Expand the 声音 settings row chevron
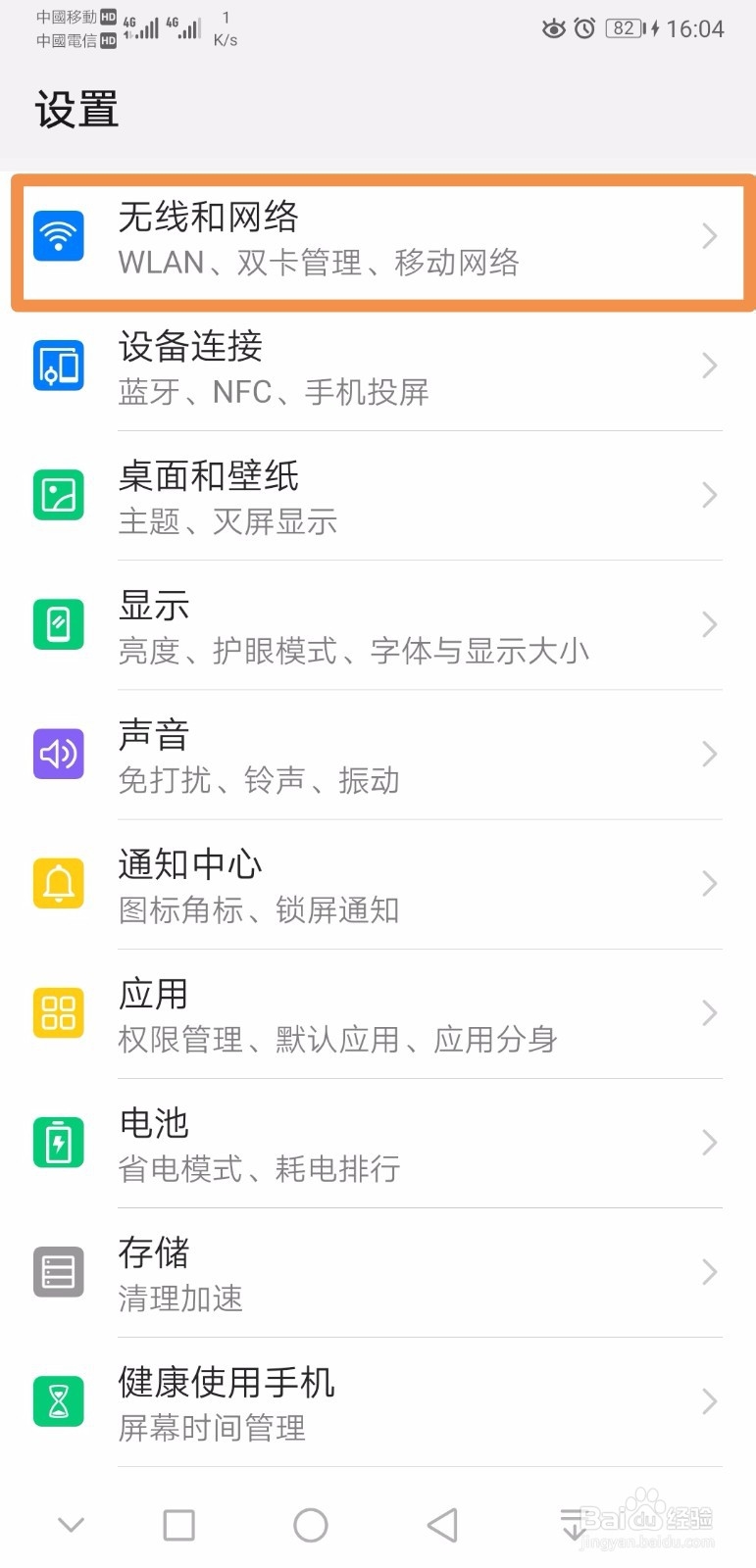 709,754
